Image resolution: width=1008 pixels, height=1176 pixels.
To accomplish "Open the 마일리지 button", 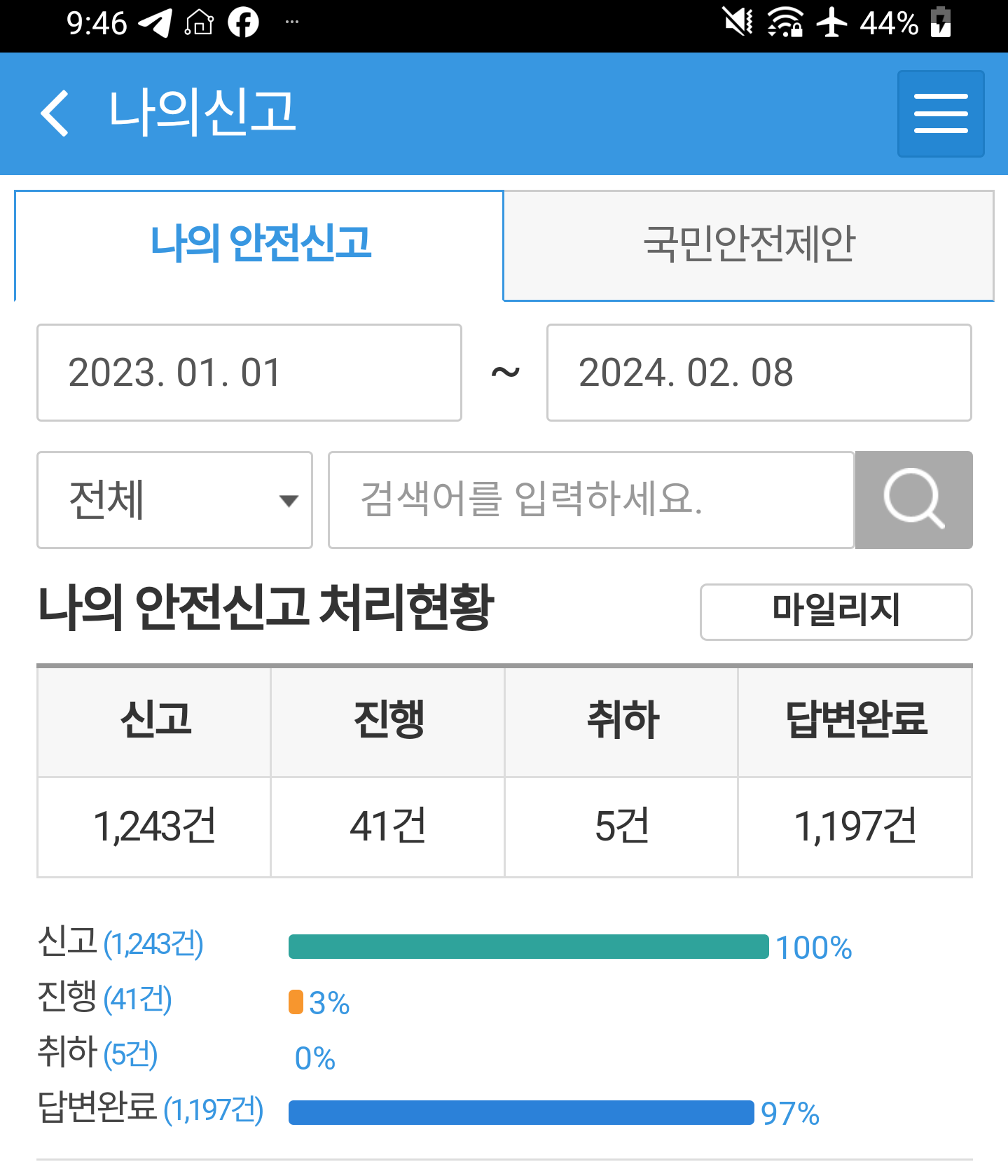I will coord(836,611).
